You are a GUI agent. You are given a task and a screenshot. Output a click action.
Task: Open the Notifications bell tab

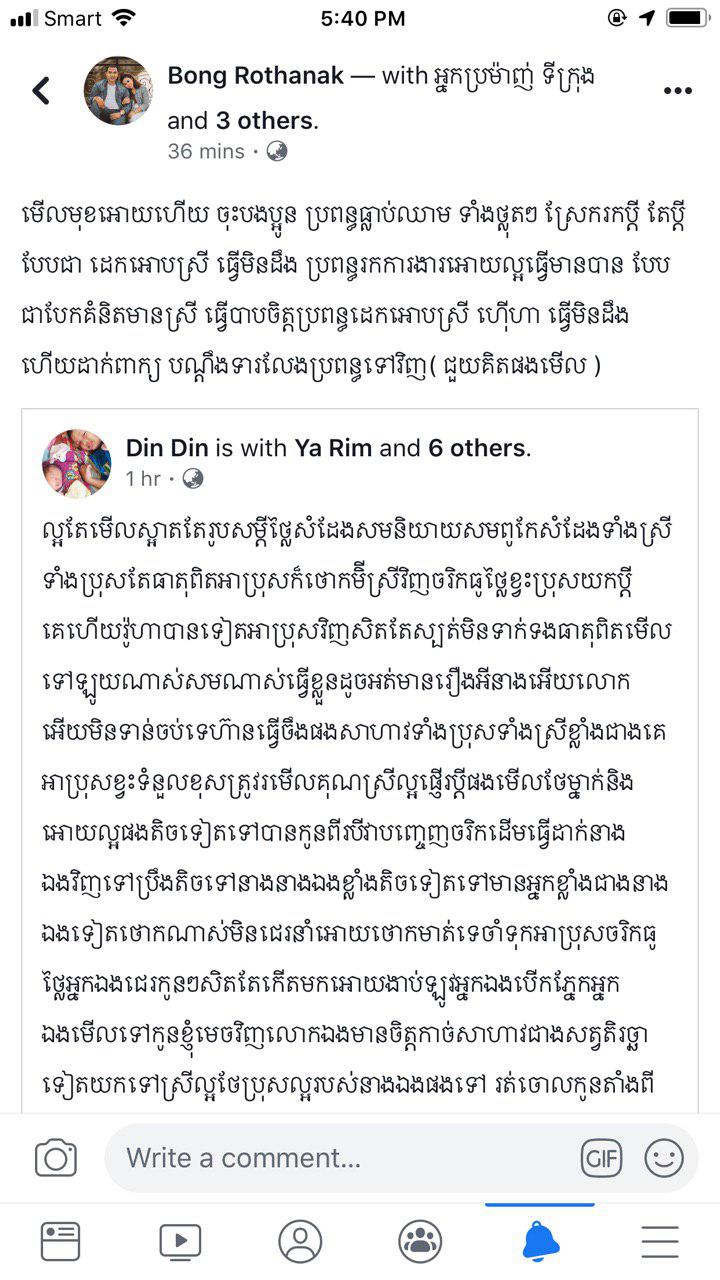541,1242
